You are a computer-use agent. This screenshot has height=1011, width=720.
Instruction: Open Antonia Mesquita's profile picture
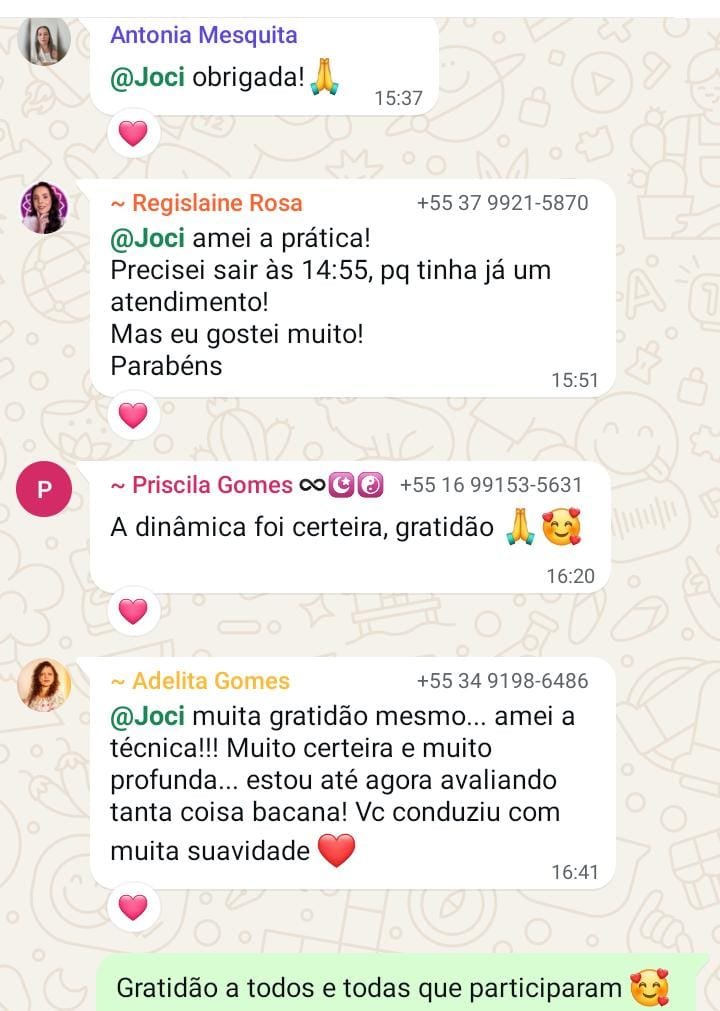pos(44,41)
